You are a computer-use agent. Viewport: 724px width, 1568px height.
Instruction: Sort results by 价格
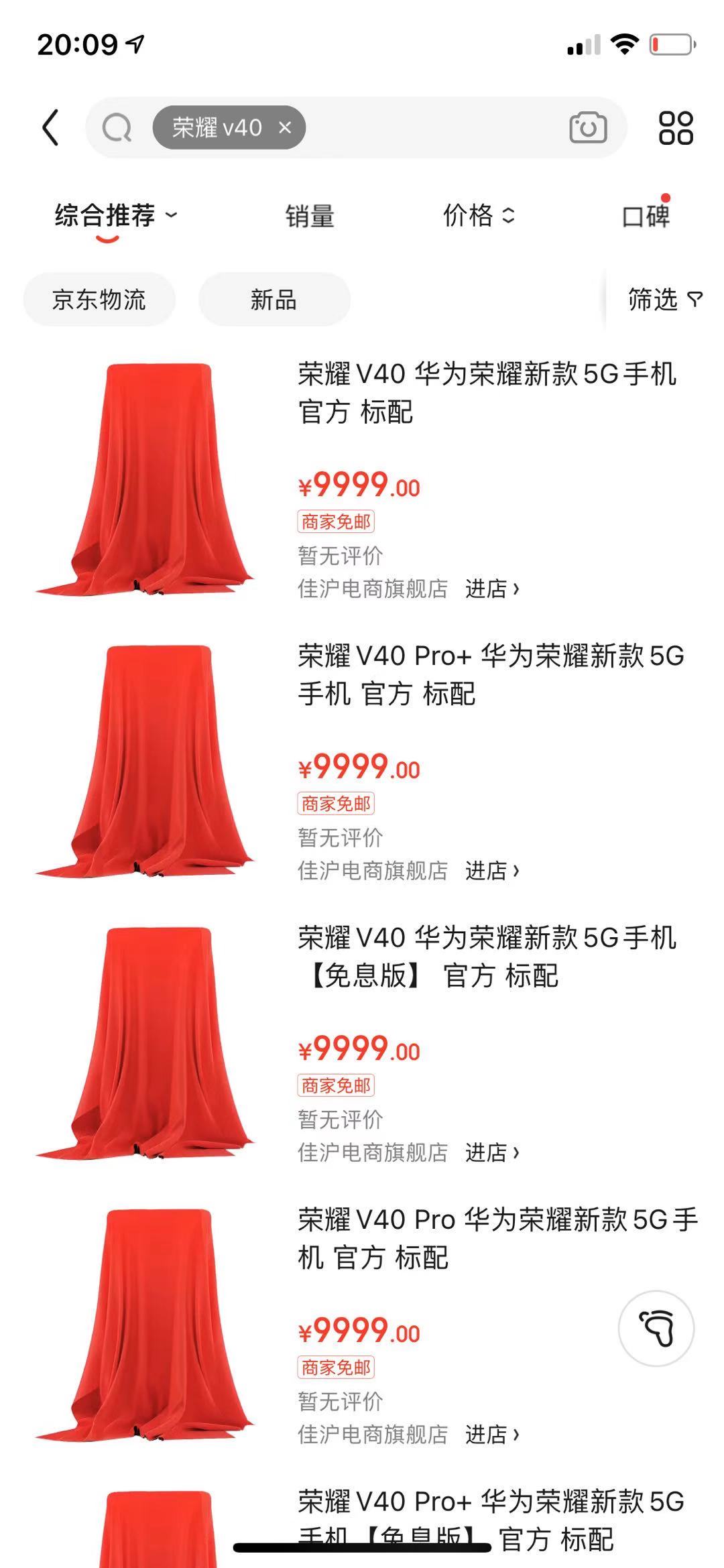479,216
